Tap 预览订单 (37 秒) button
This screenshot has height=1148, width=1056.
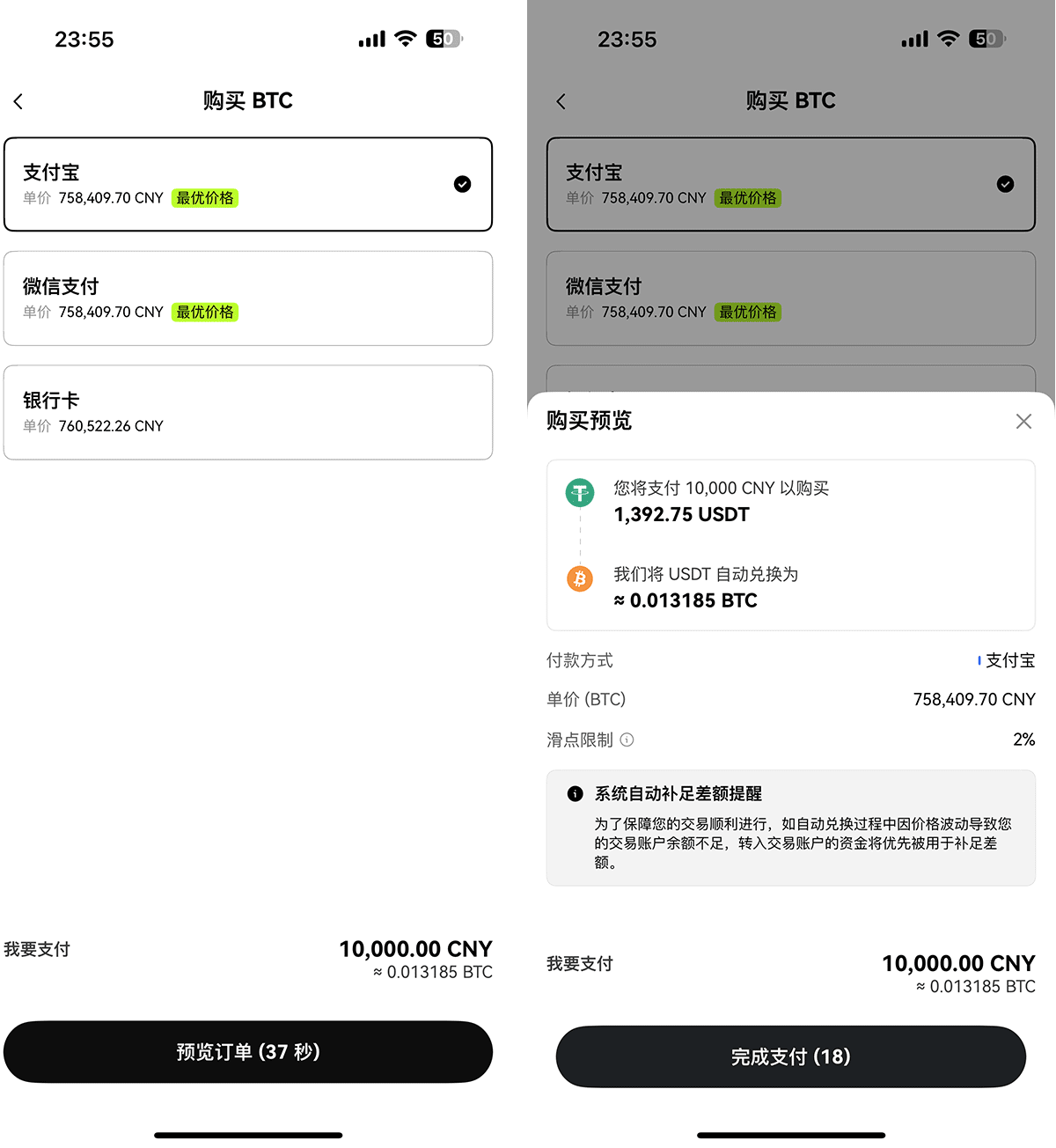(247, 1052)
